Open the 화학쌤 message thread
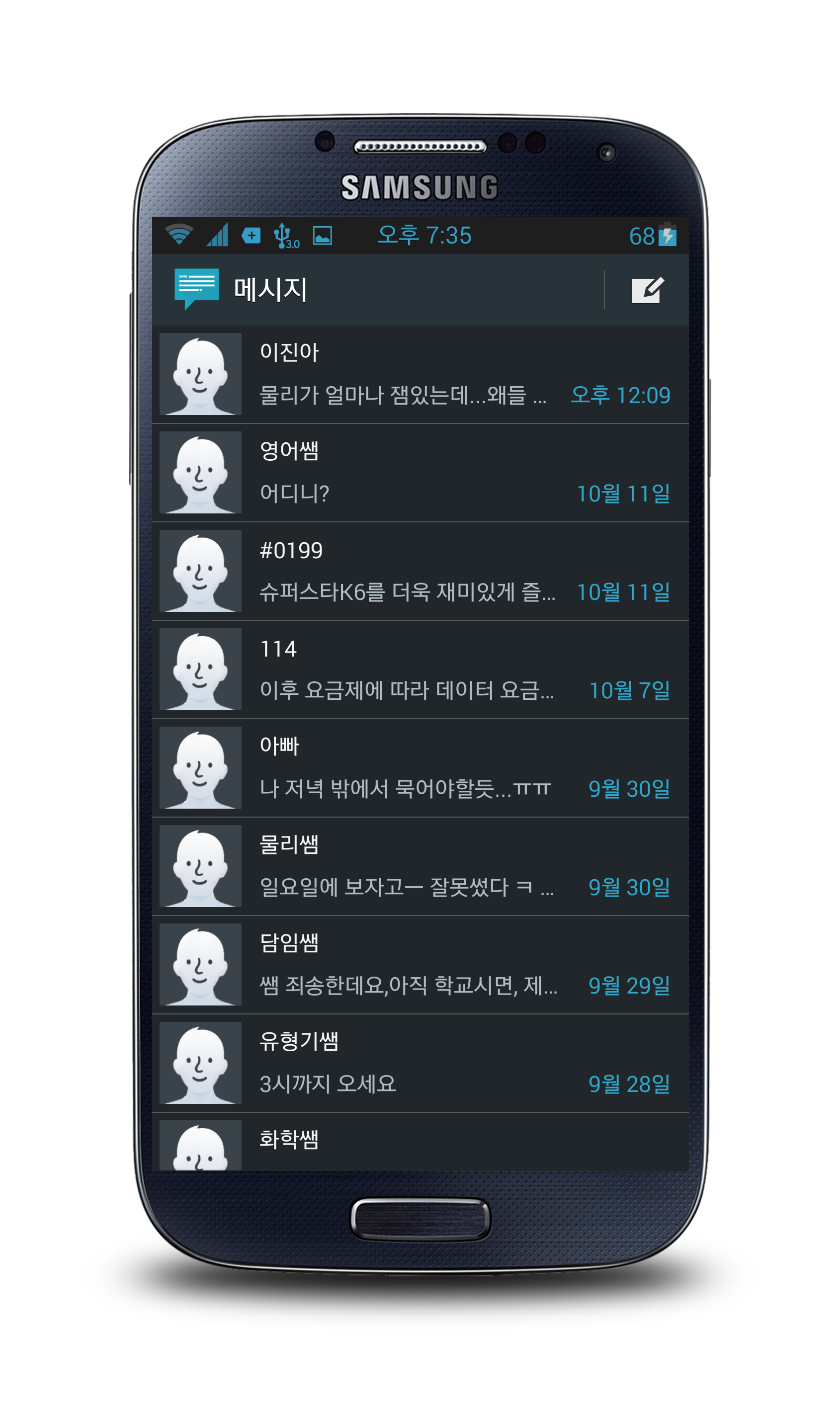 (x=464, y=1142)
